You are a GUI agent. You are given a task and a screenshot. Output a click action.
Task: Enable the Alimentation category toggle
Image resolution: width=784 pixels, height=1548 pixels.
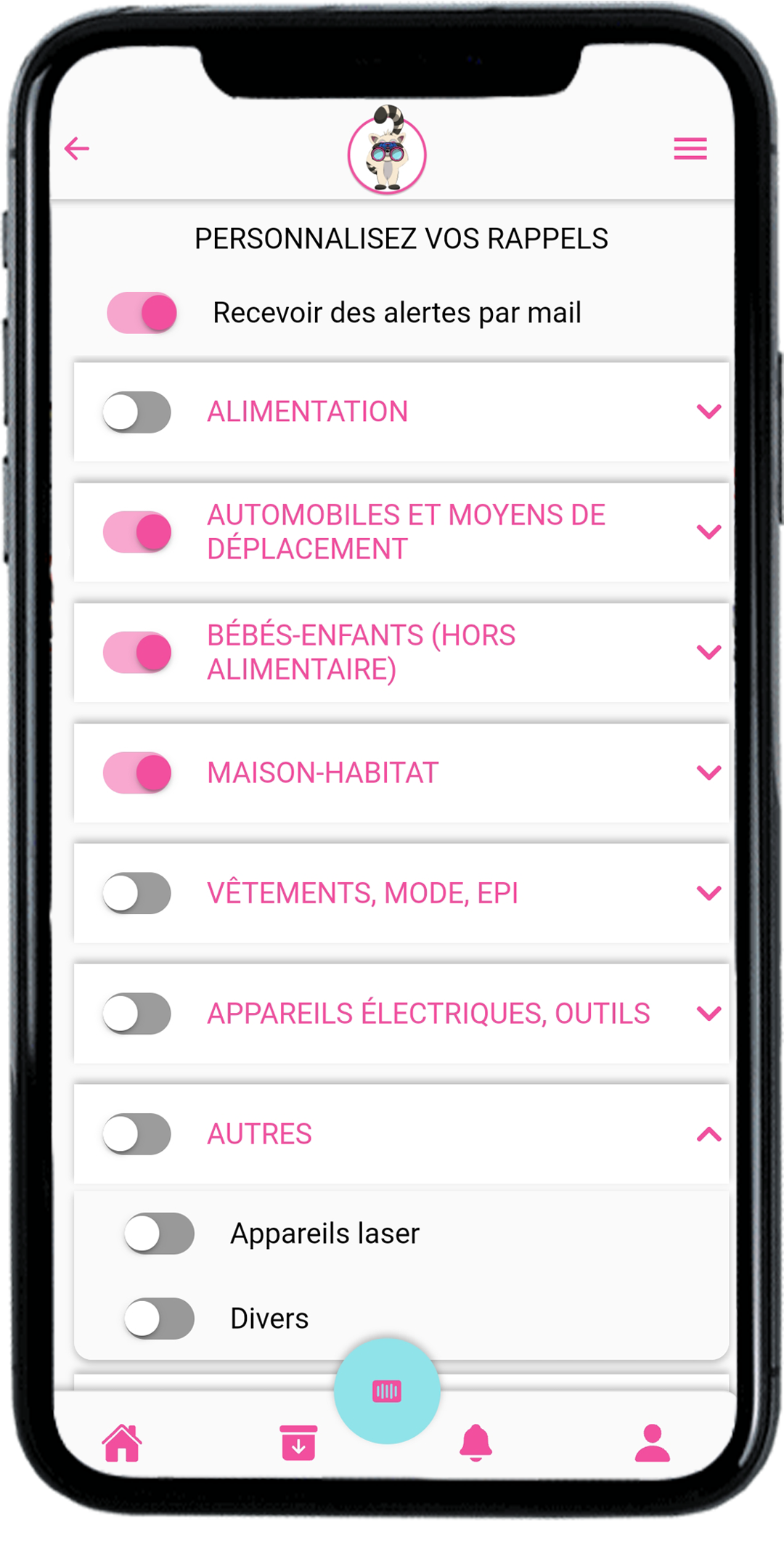click(x=136, y=412)
